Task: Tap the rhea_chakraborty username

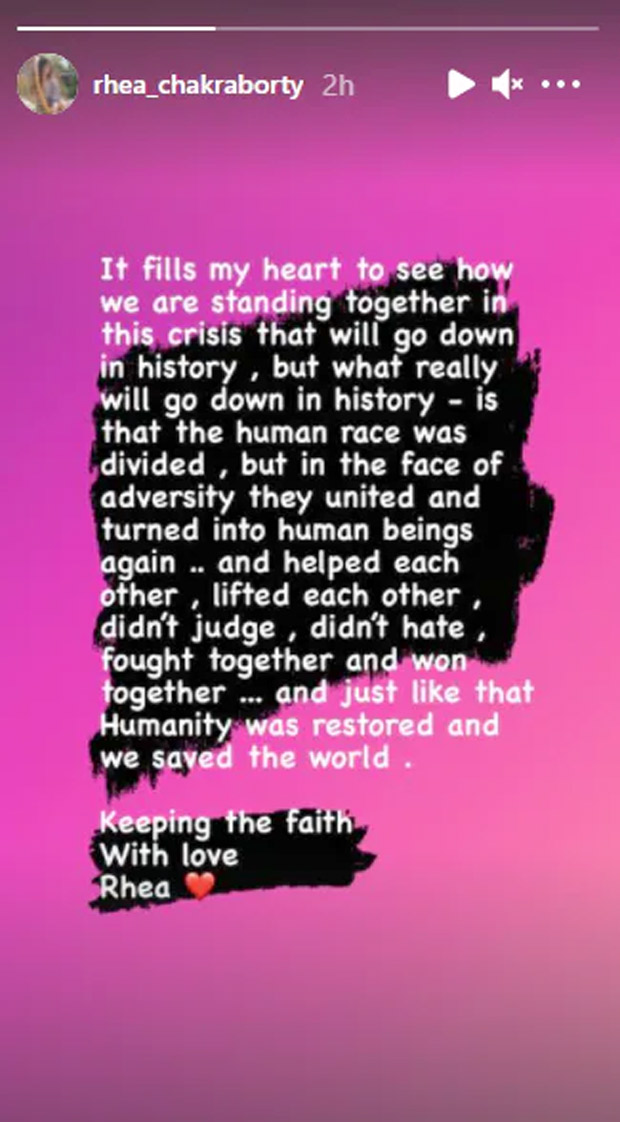Action: (197, 86)
